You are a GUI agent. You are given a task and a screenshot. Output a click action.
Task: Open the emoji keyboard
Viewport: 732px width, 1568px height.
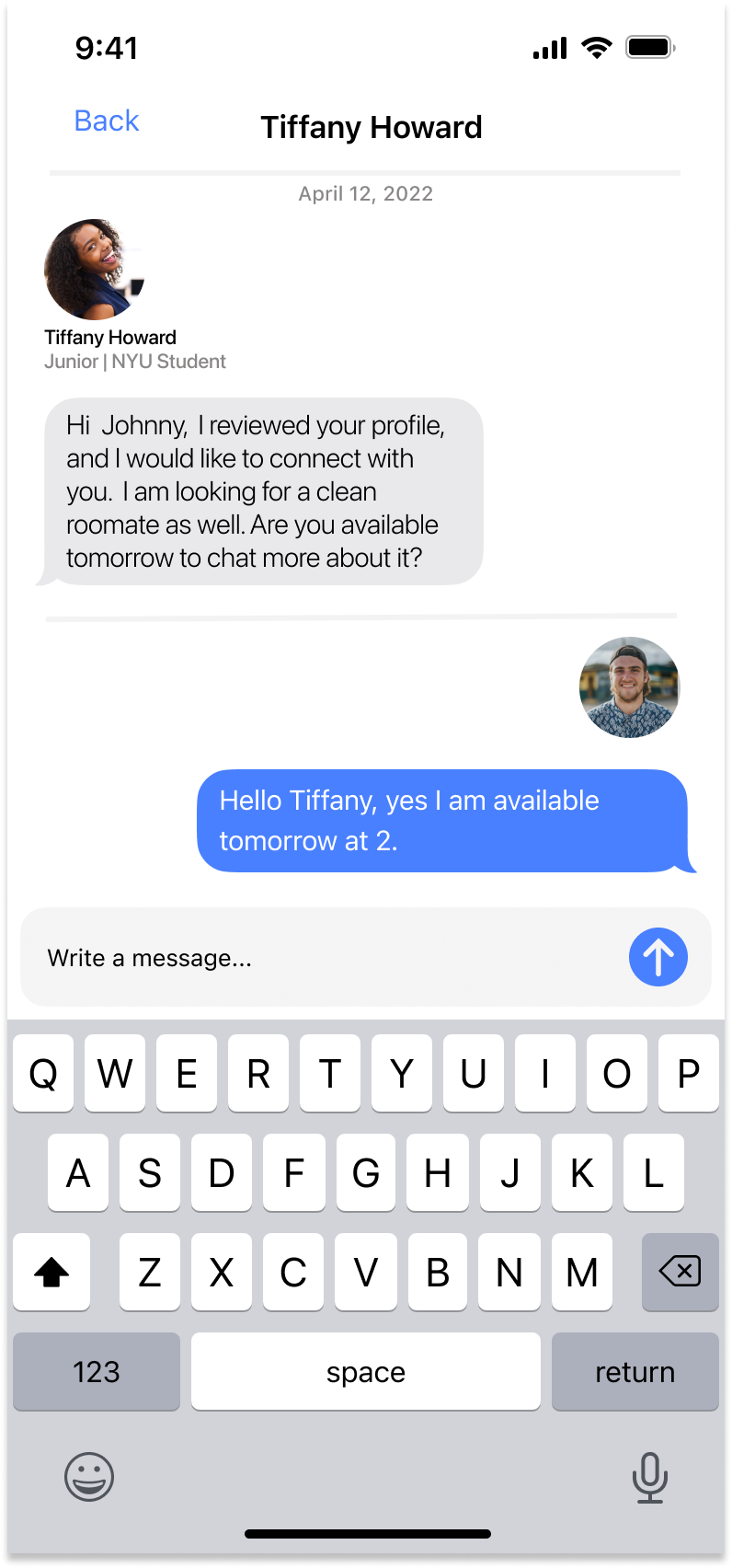click(x=89, y=1477)
